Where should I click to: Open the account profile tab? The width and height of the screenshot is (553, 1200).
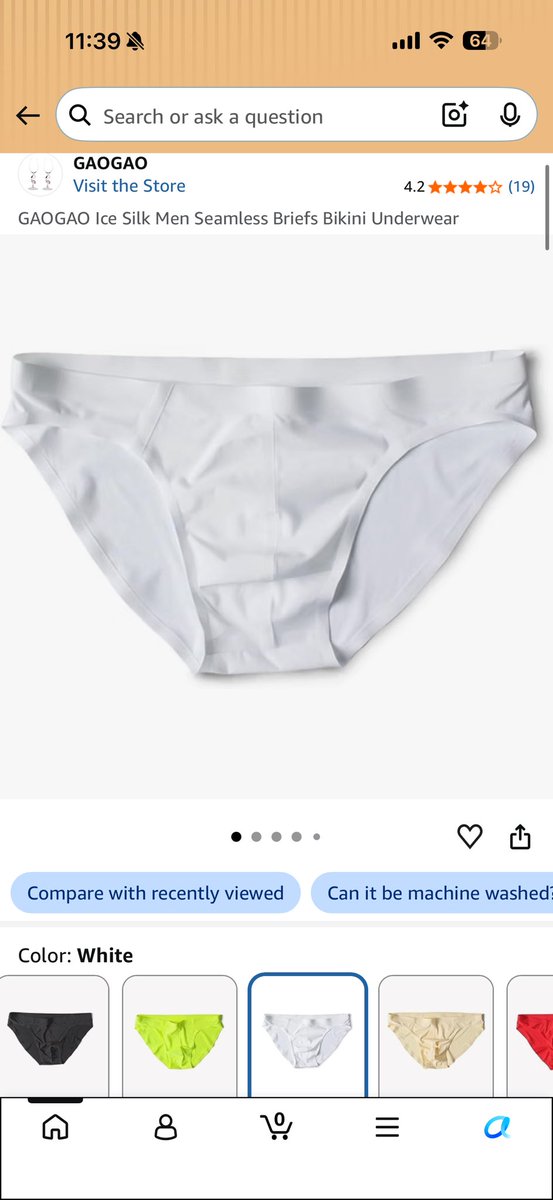[x=166, y=1128]
